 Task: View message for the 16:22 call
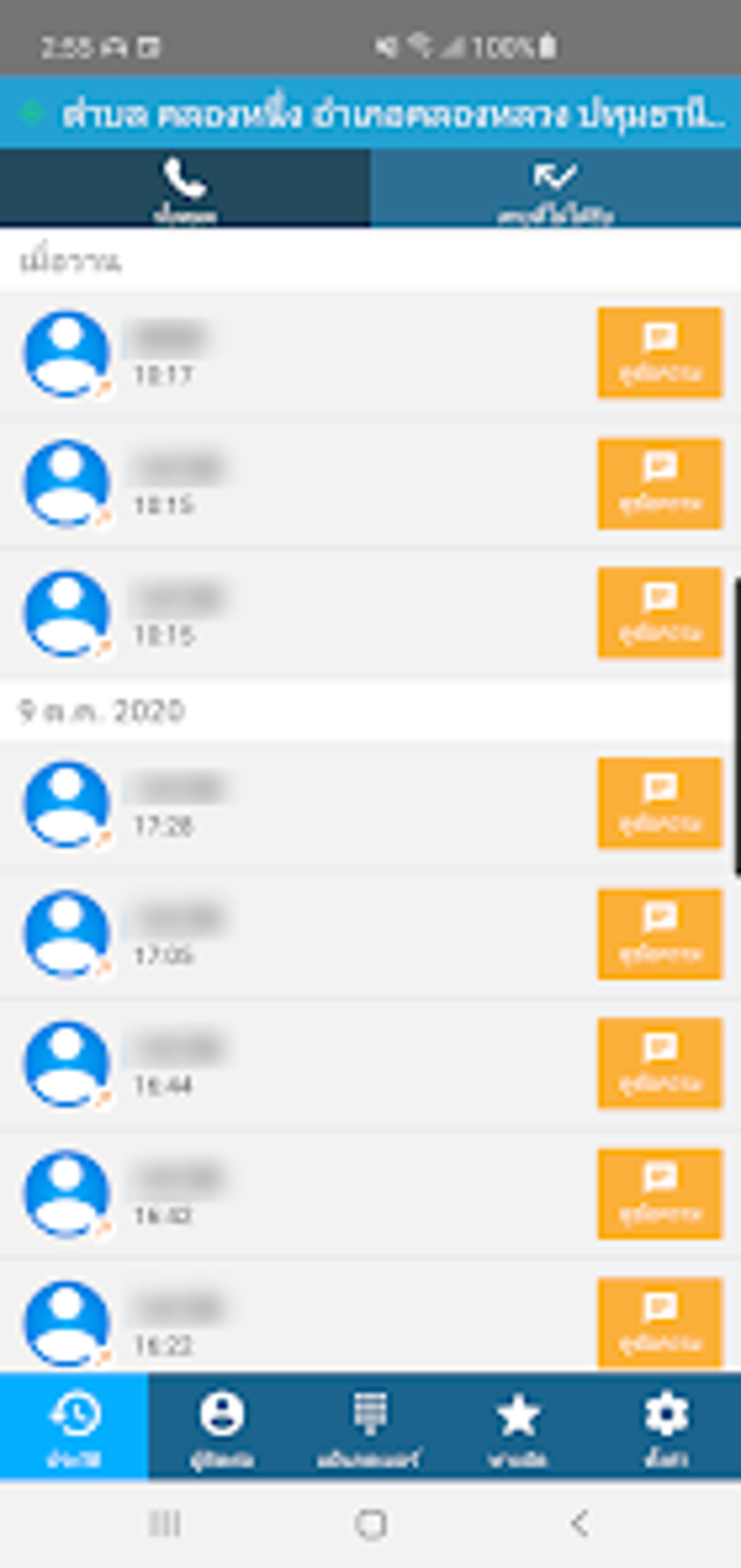coord(660,1323)
